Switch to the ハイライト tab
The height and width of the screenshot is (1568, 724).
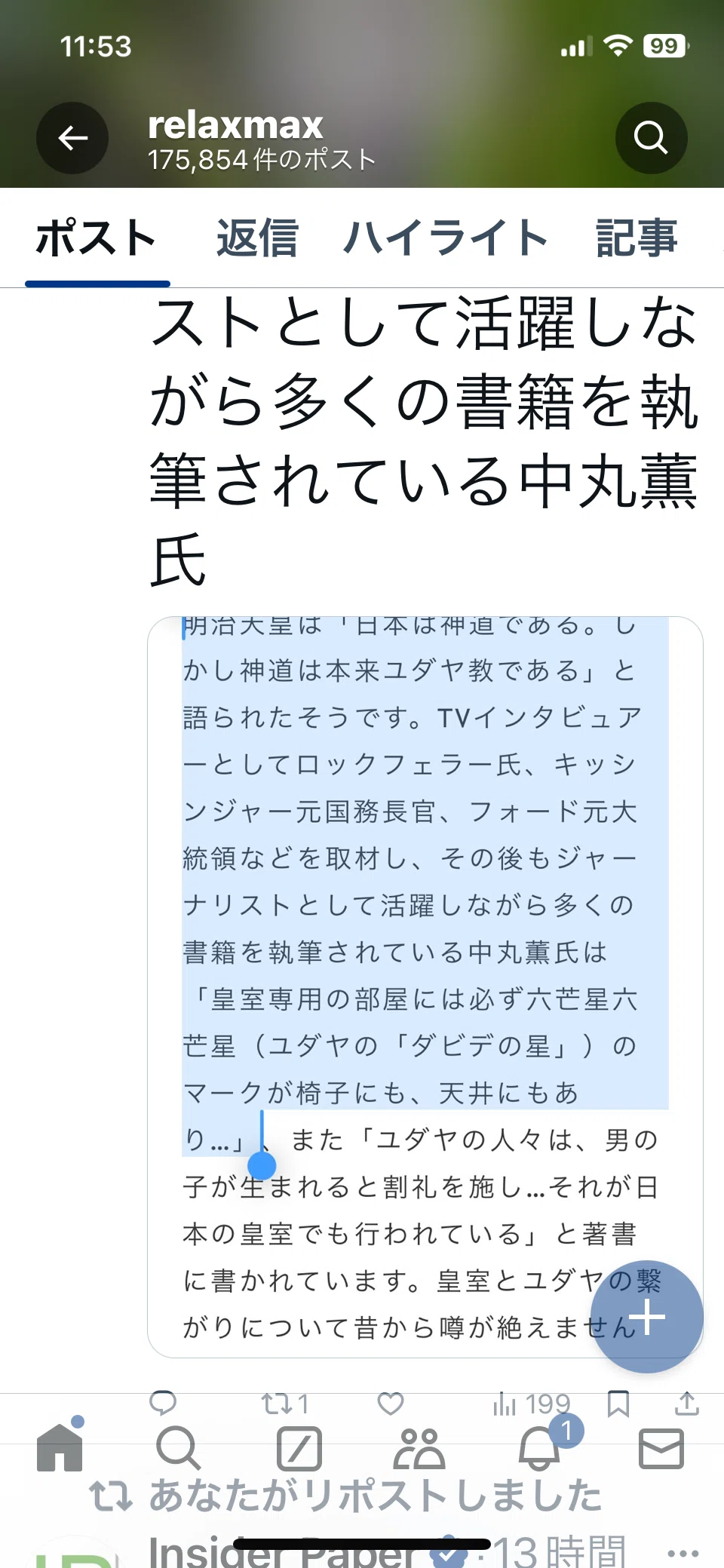click(446, 238)
